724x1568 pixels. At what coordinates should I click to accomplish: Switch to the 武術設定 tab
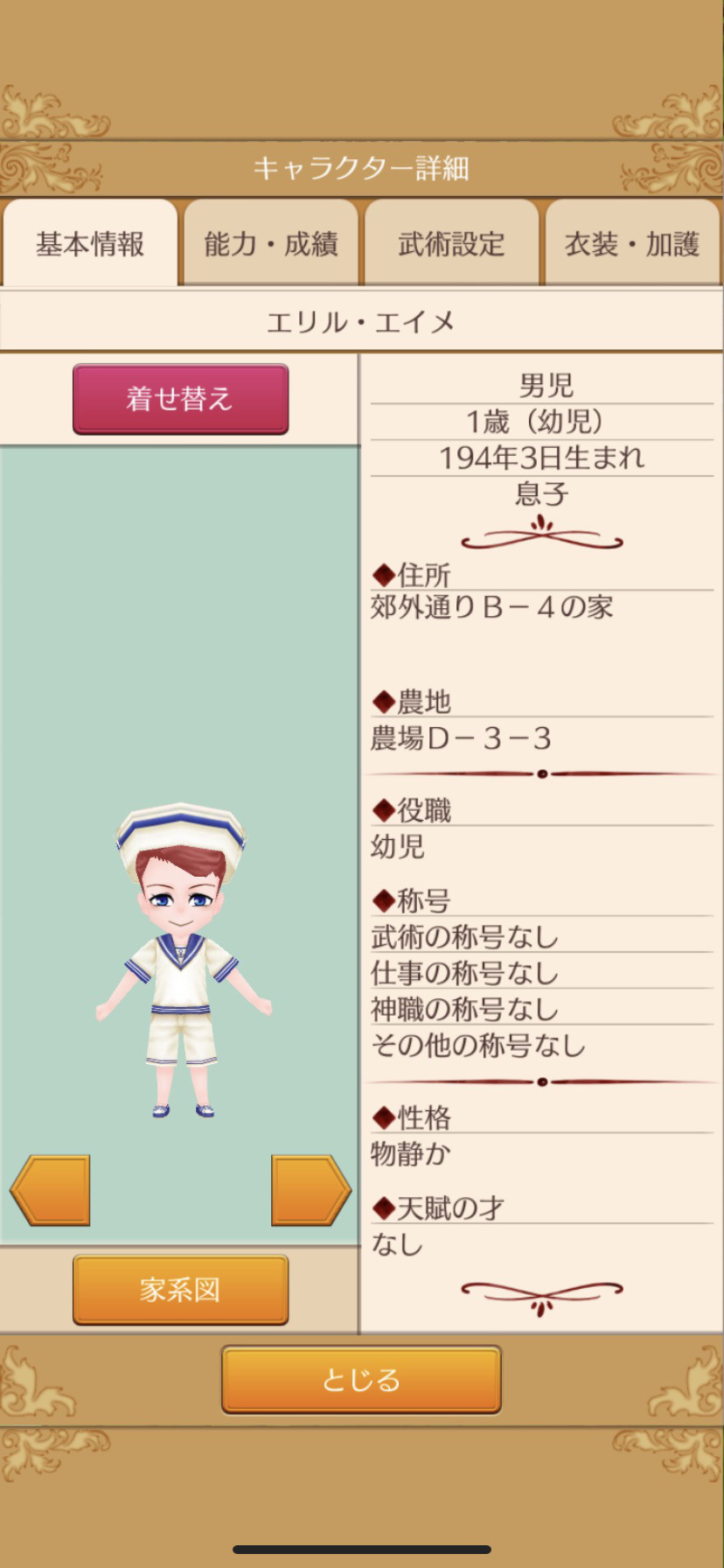click(451, 243)
